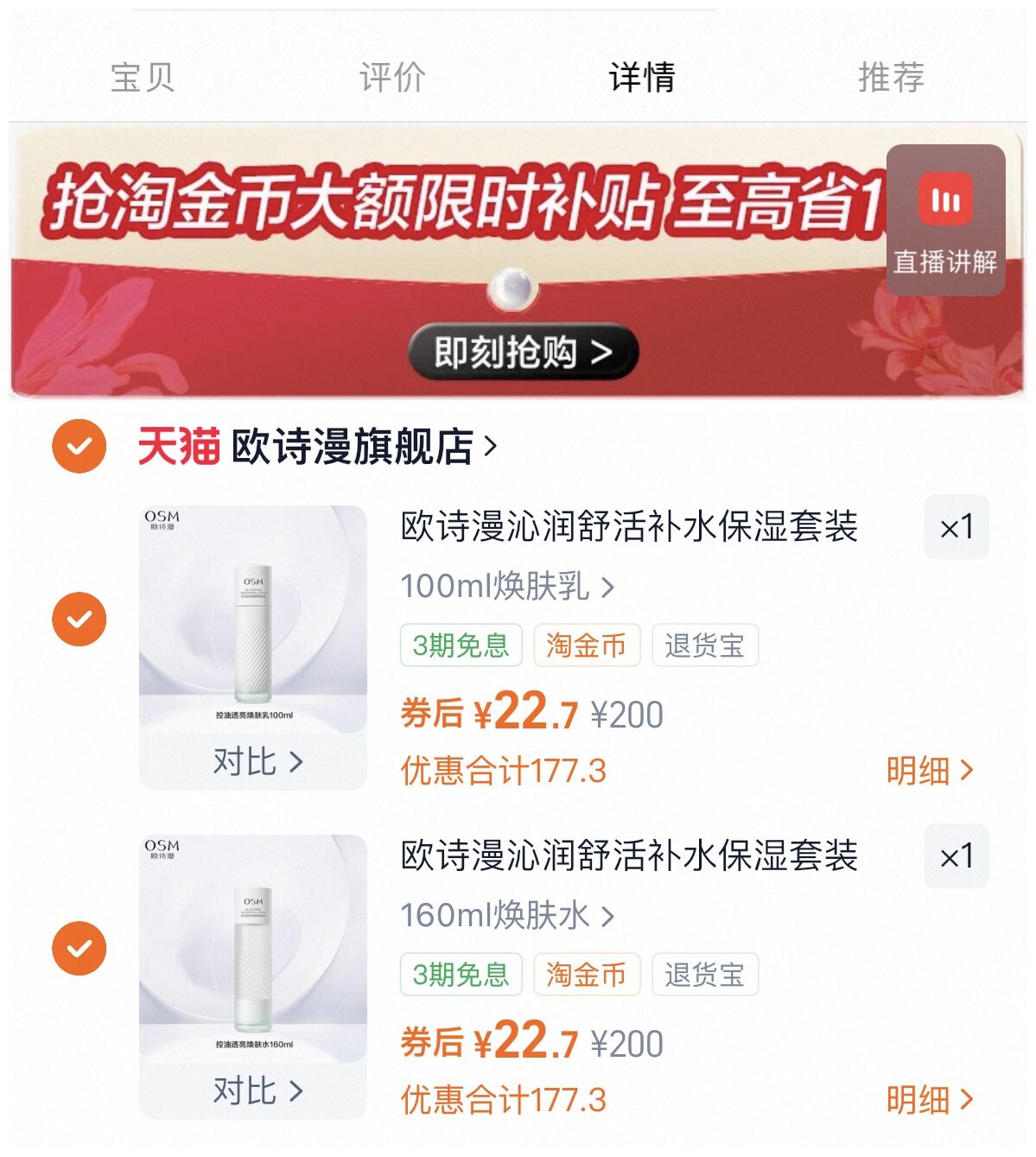
Task: Select the 3期免息 installment tag for 焕肤水
Action: point(460,974)
